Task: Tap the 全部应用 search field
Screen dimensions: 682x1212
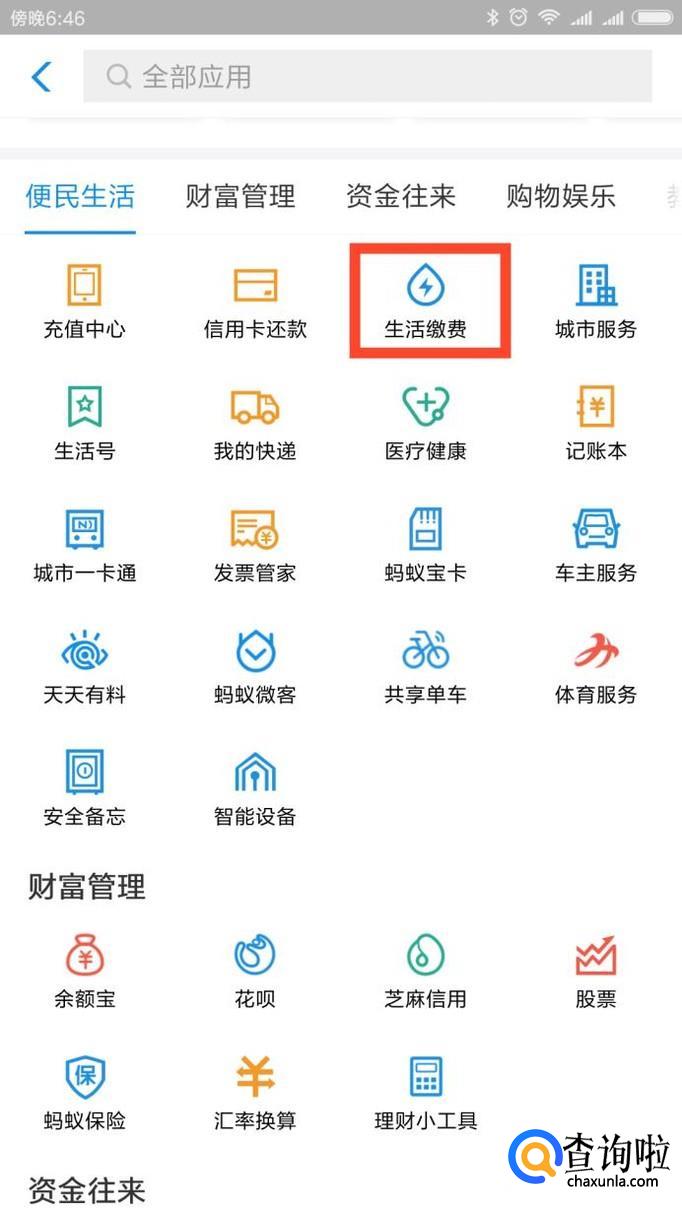Action: point(367,76)
